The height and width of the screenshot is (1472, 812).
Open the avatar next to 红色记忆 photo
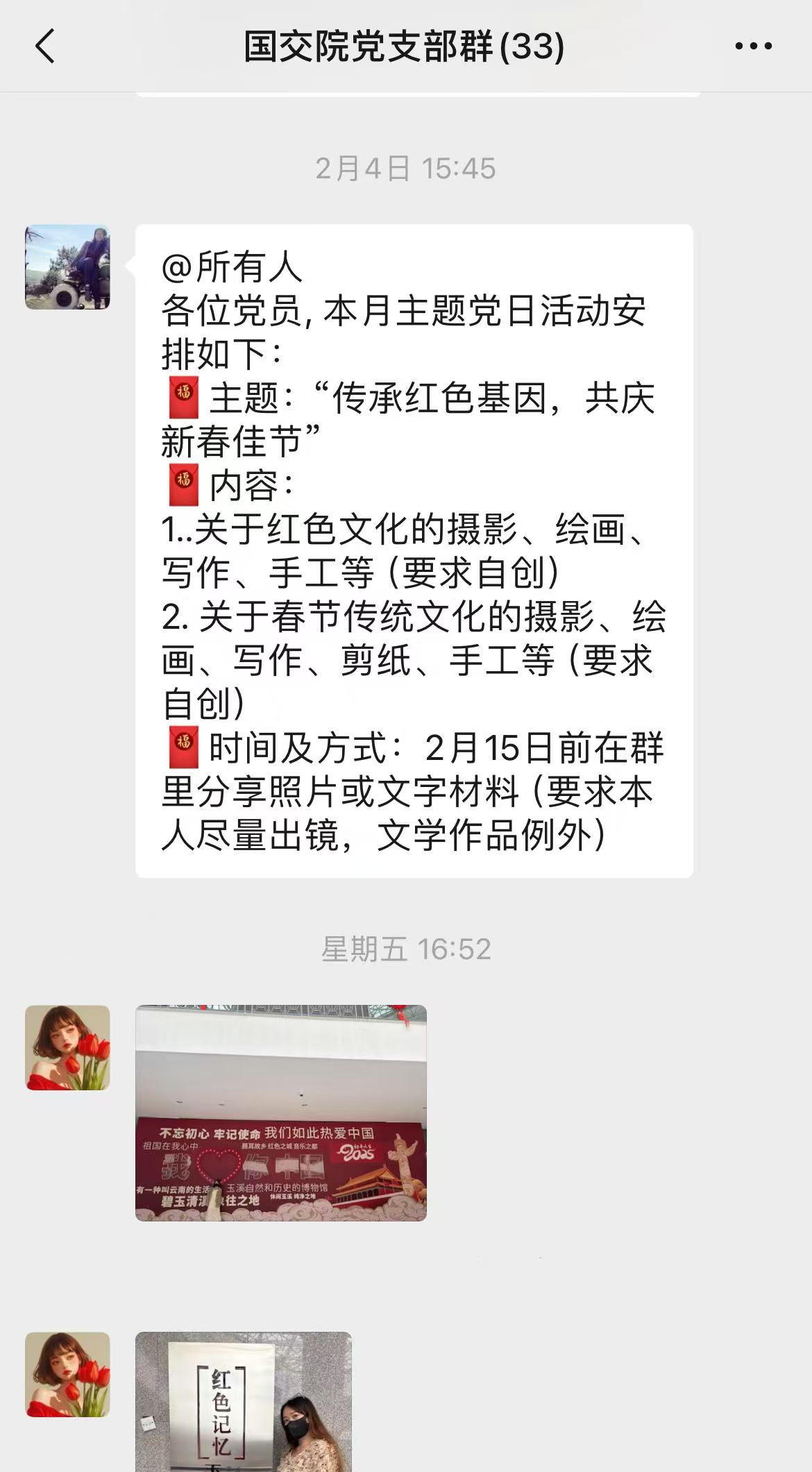(x=67, y=1374)
